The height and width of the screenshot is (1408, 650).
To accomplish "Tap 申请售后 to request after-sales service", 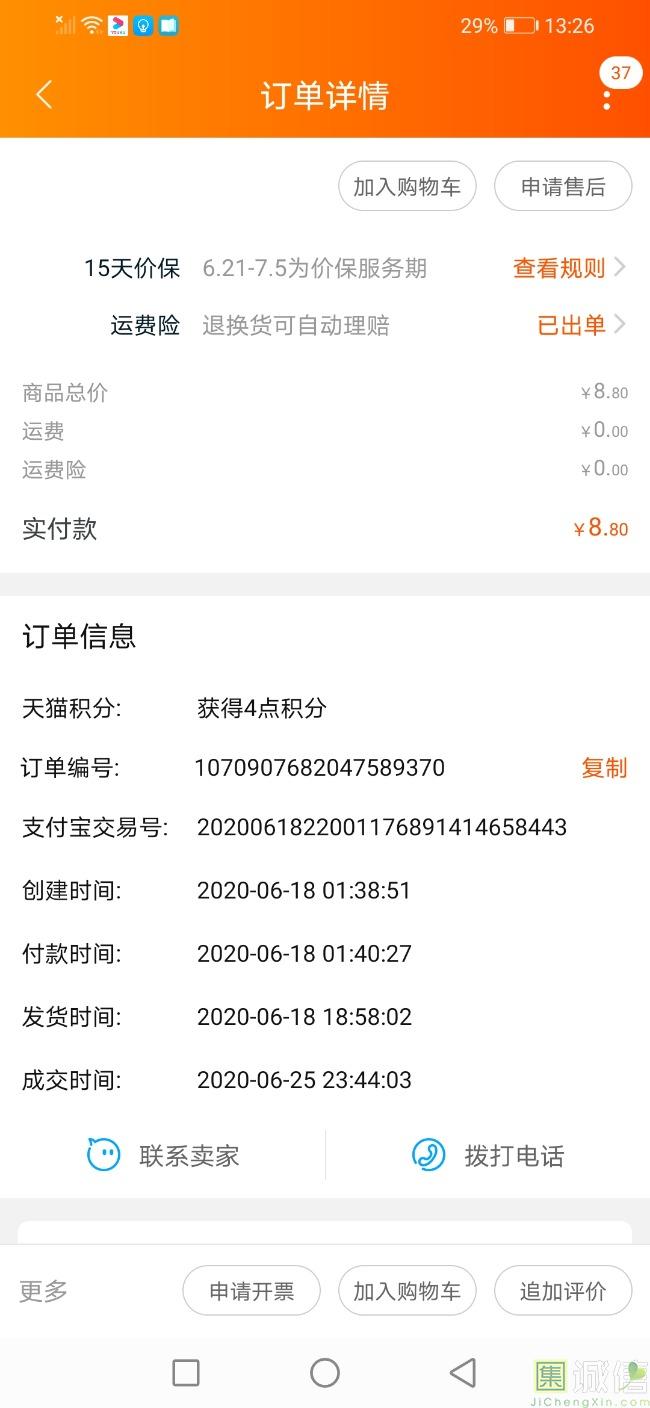I will pos(563,187).
